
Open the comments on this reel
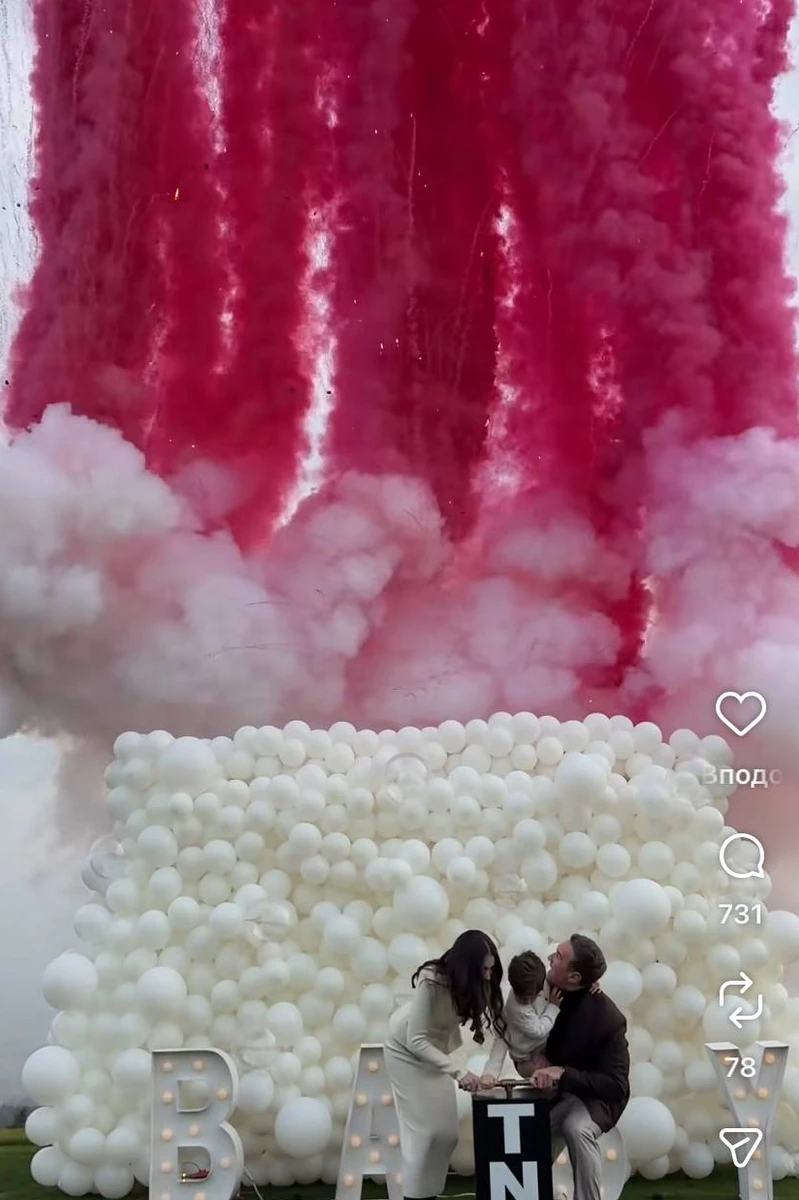click(741, 856)
